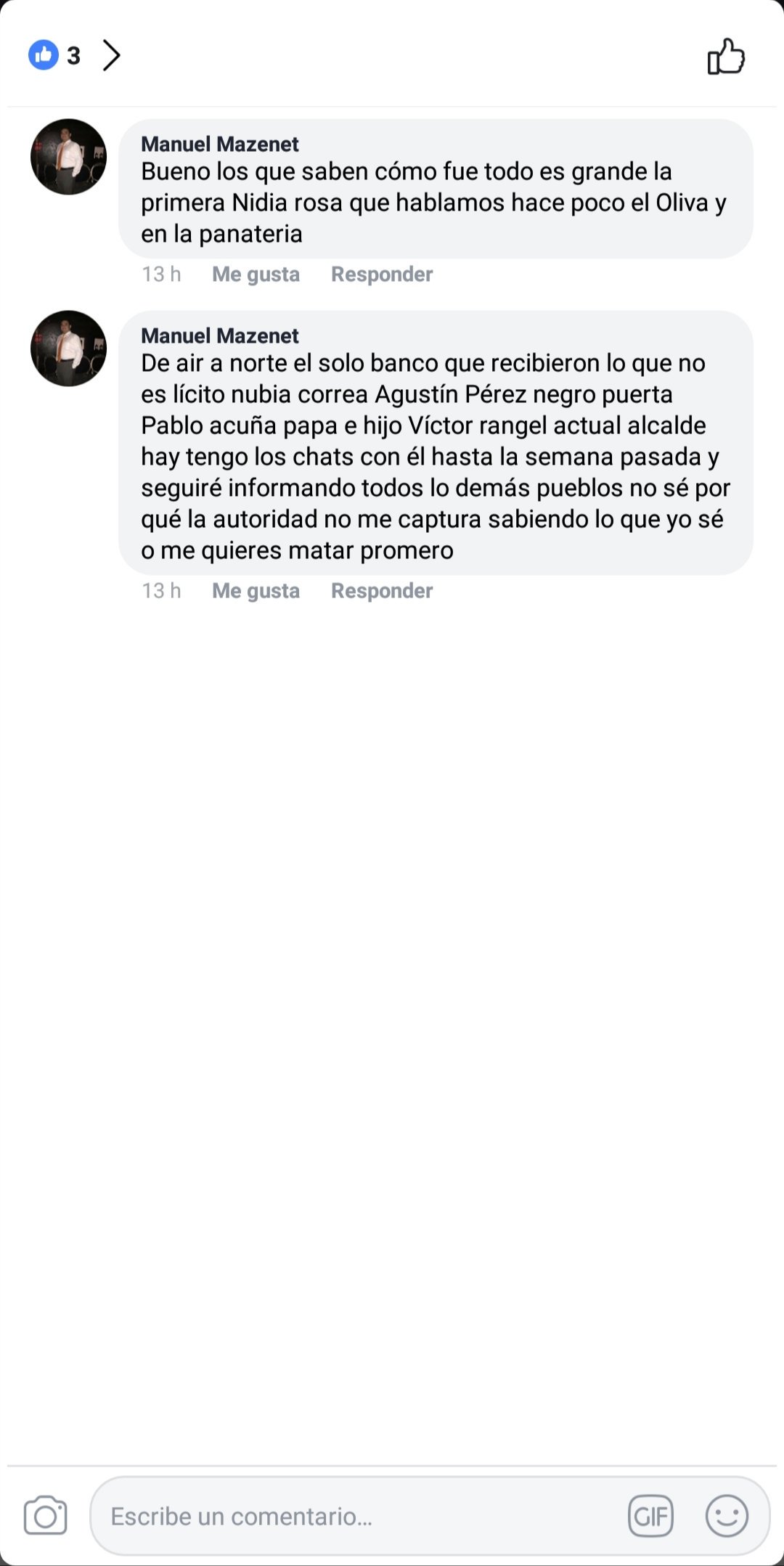Image resolution: width=784 pixels, height=1566 pixels.
Task: Tap Me gusta under the panateria comment
Action: [x=256, y=274]
